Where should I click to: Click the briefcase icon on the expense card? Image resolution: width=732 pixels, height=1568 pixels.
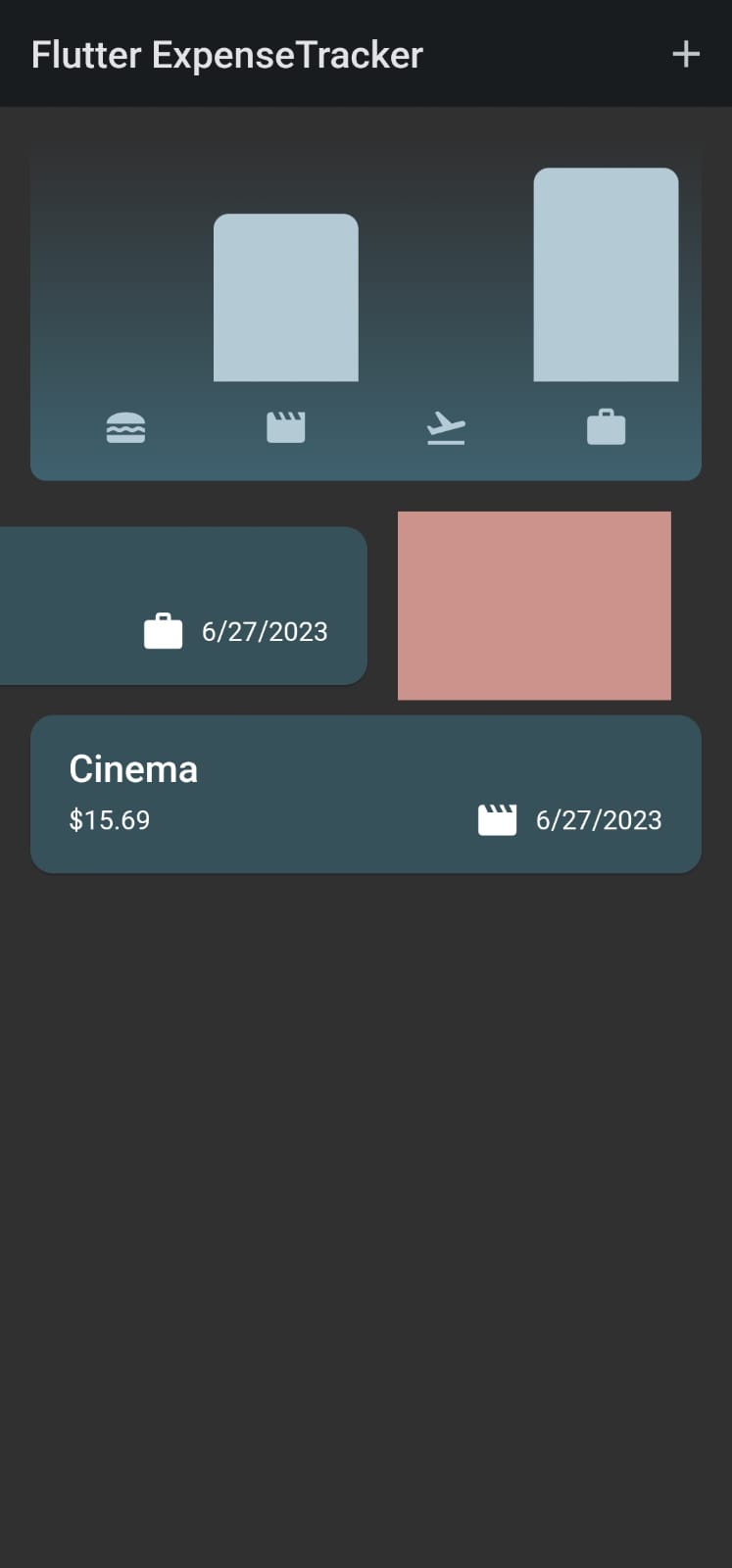point(164,630)
